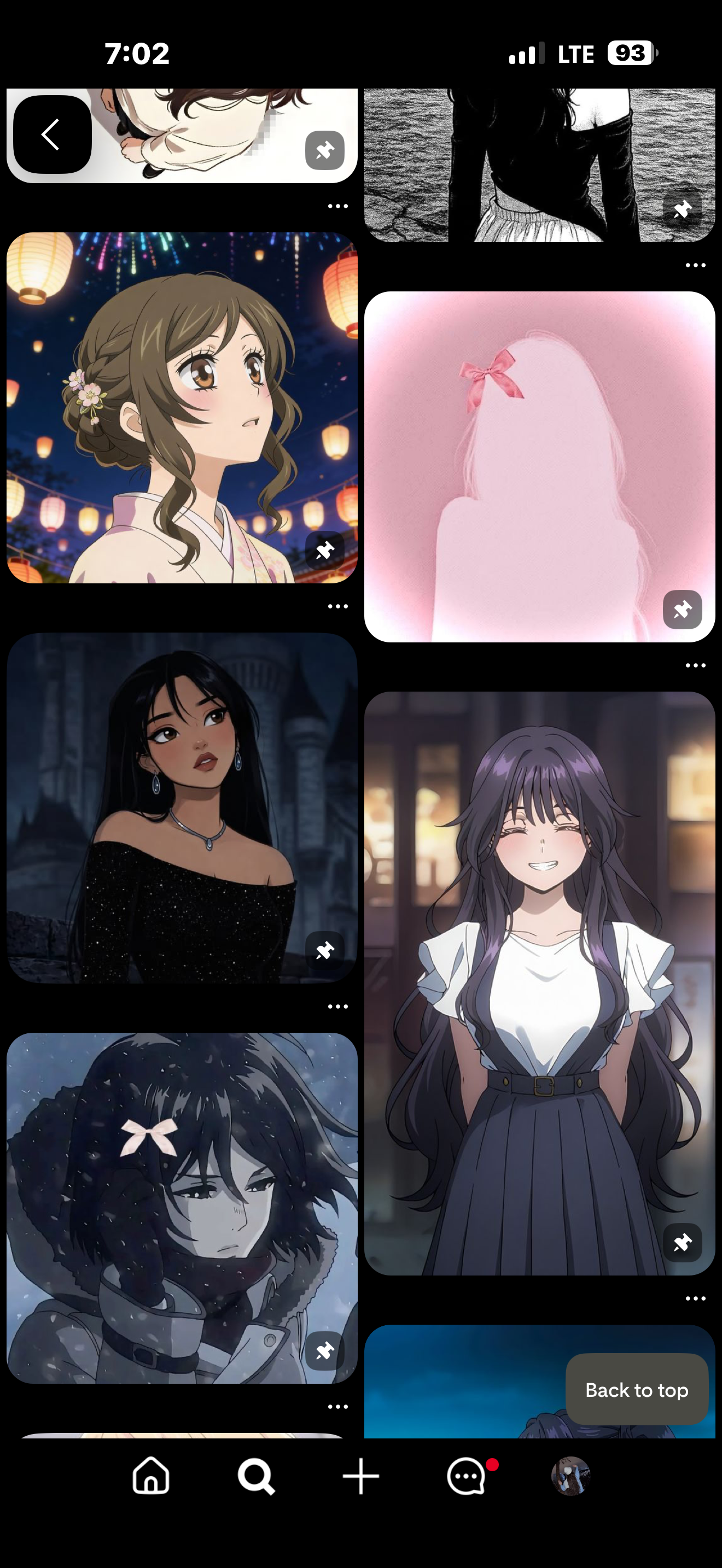The image size is (722, 1568).
Task: Switch to the Search tab
Action: (255, 1476)
